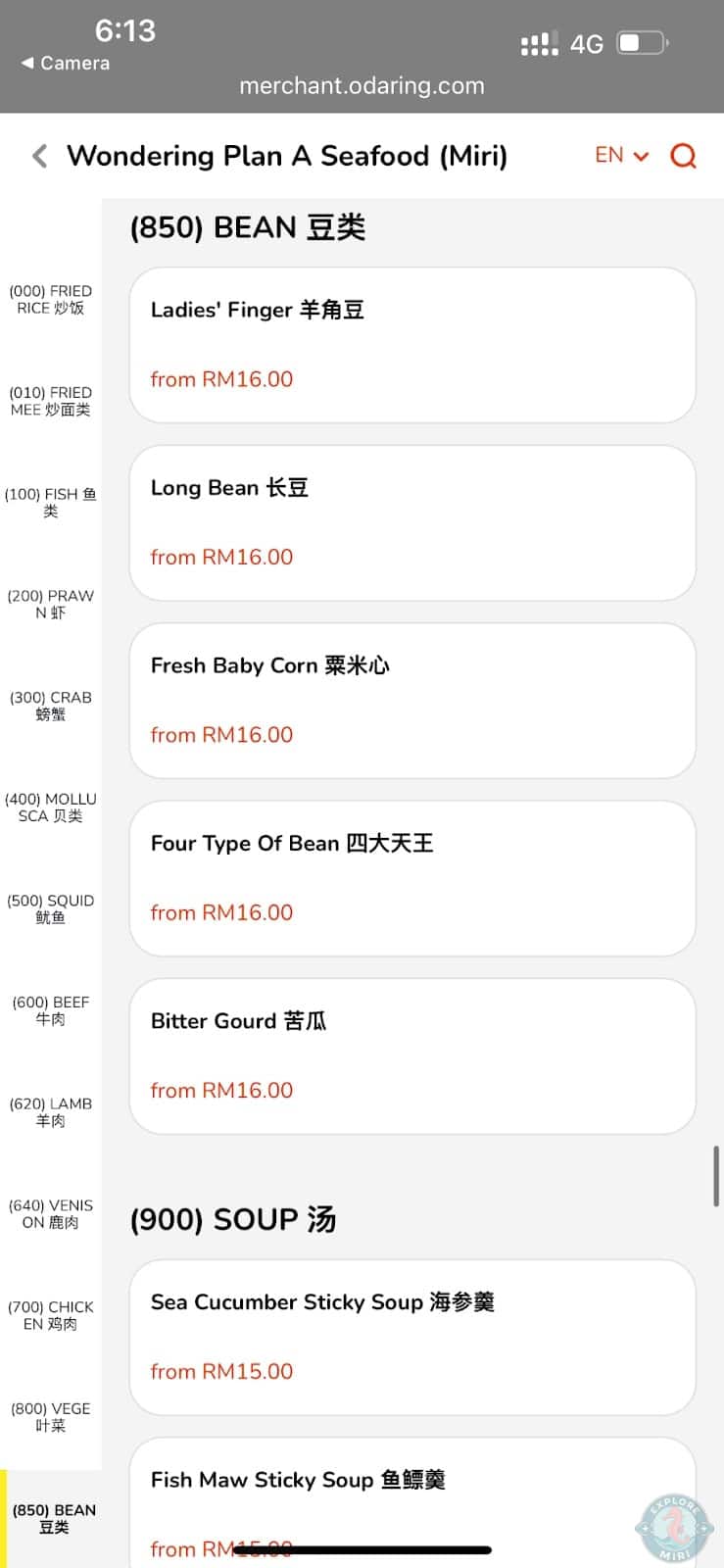Screen dimensions: 724x1568
Task: Tap the Bitter Gourd menu card
Action: coord(412,1055)
